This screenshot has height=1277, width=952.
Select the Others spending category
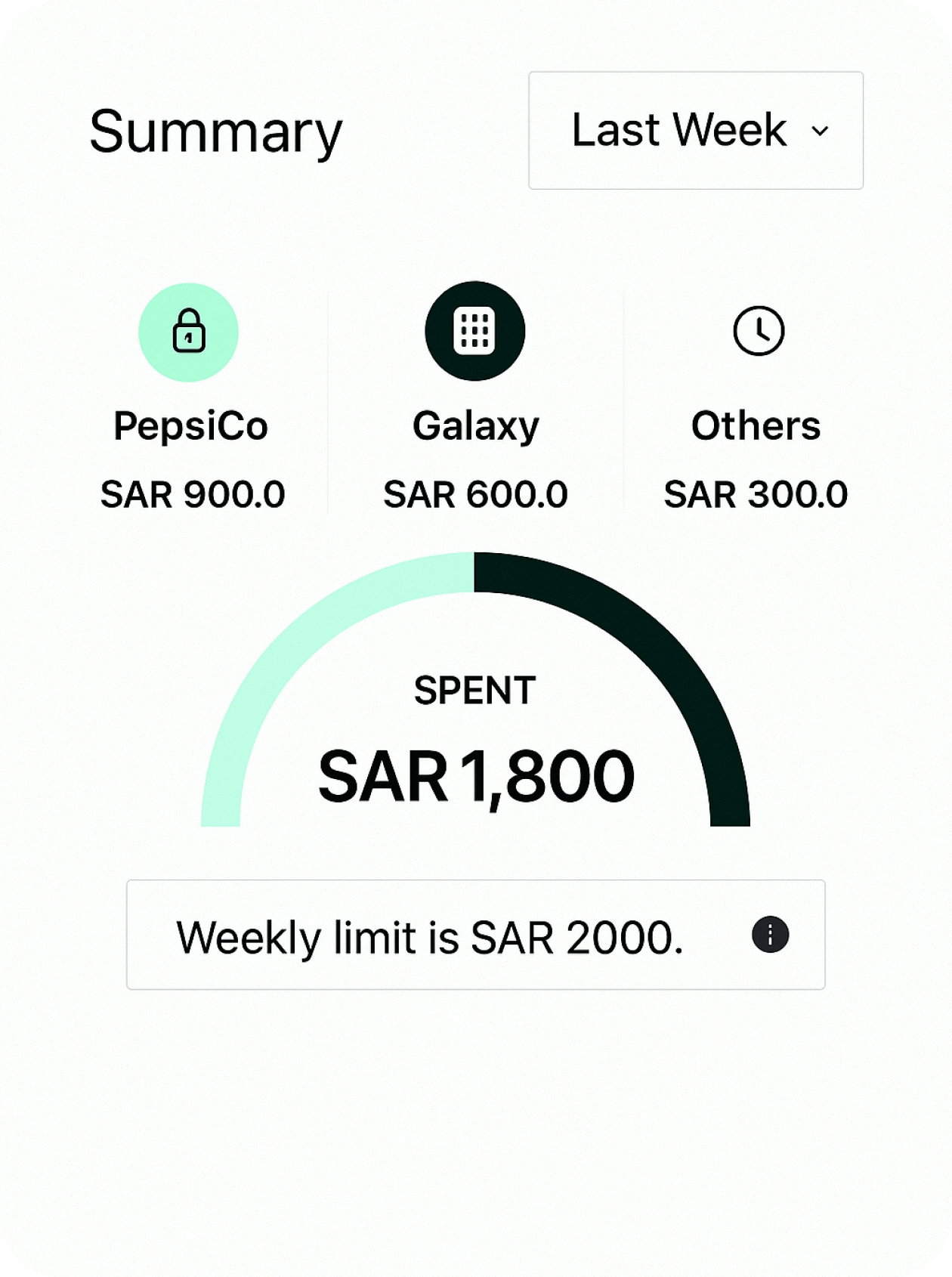(759, 331)
